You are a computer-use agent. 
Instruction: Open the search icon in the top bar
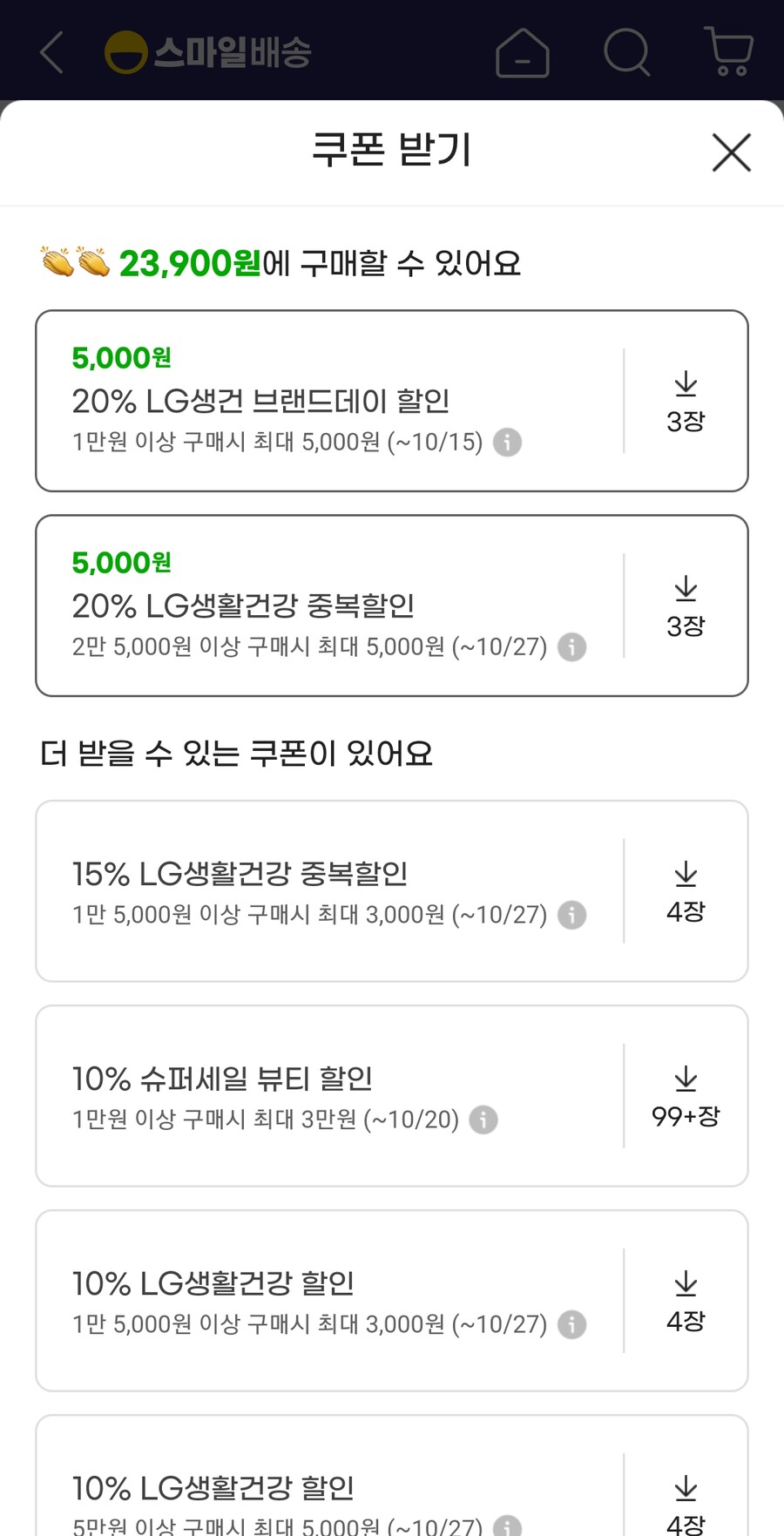pos(625,52)
